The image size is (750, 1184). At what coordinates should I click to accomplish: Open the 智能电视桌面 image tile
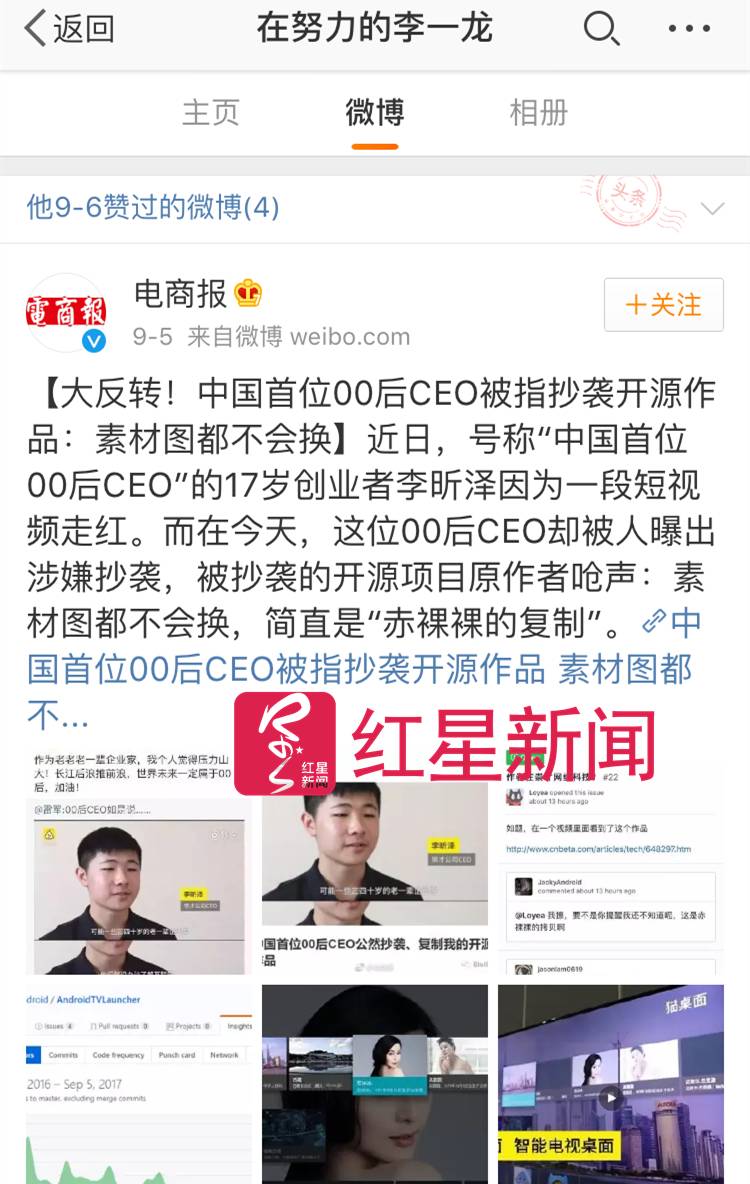[610, 1084]
